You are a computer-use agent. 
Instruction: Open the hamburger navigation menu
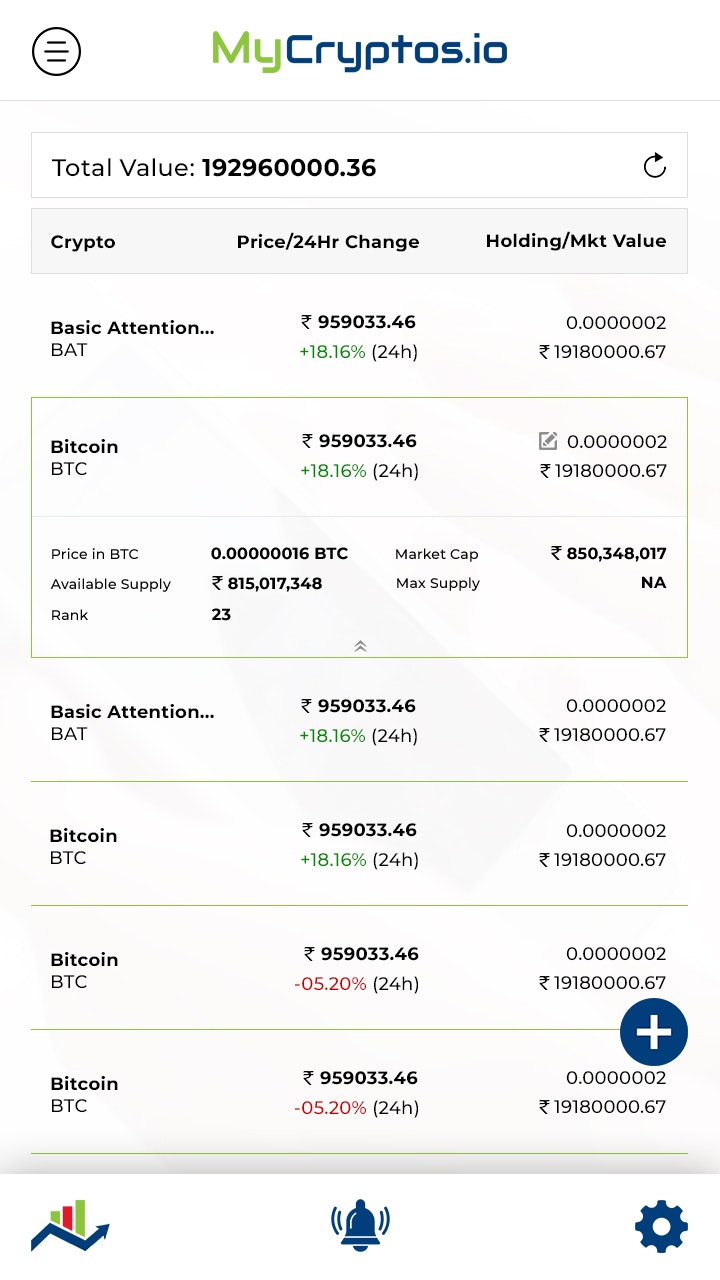56,51
